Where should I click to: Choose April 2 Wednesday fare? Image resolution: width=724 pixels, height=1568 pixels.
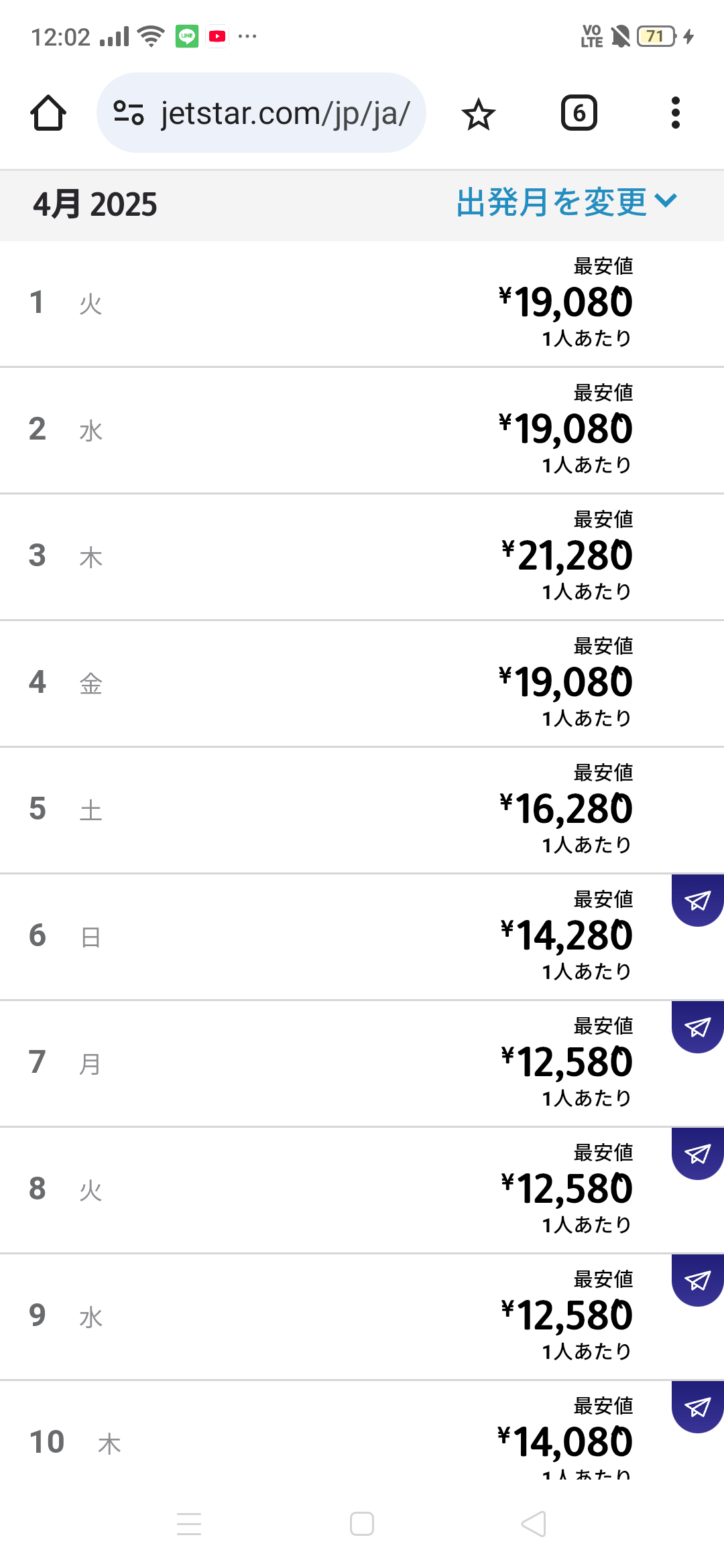tap(362, 430)
